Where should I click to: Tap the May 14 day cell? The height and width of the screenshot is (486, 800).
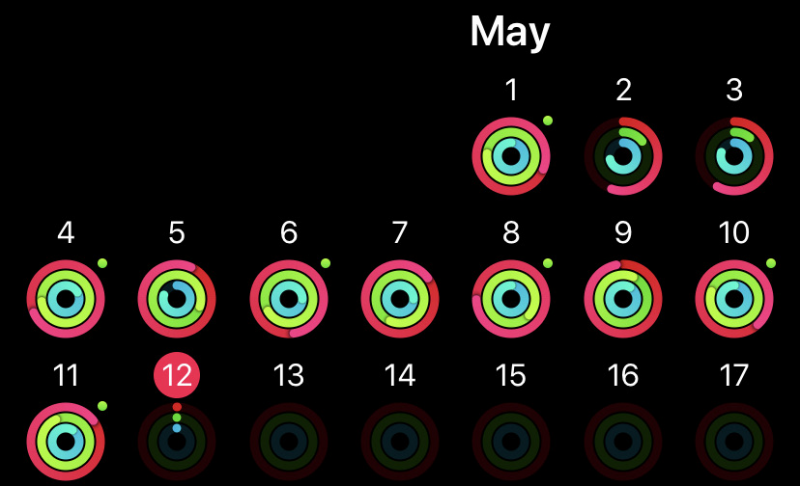click(400, 440)
